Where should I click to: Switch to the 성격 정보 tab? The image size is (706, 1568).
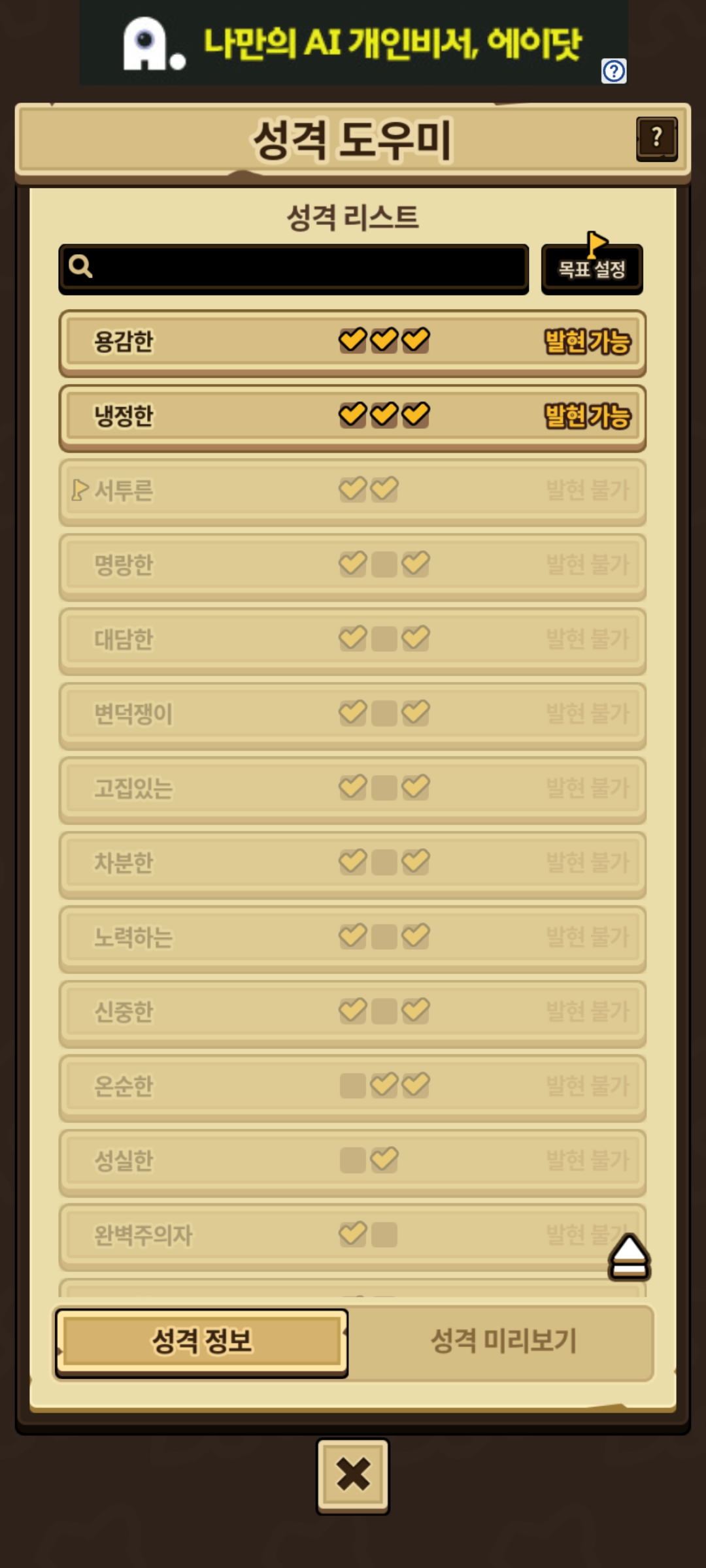tap(201, 1342)
